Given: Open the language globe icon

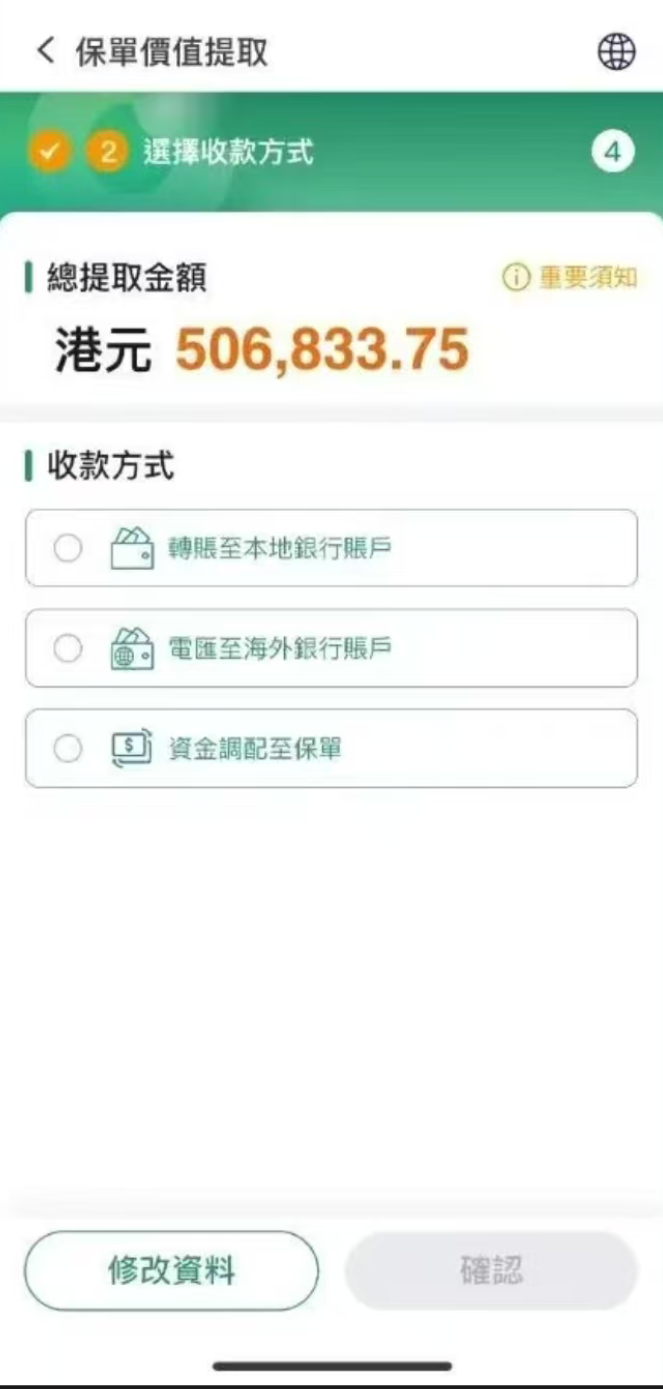Looking at the screenshot, I should point(616,51).
